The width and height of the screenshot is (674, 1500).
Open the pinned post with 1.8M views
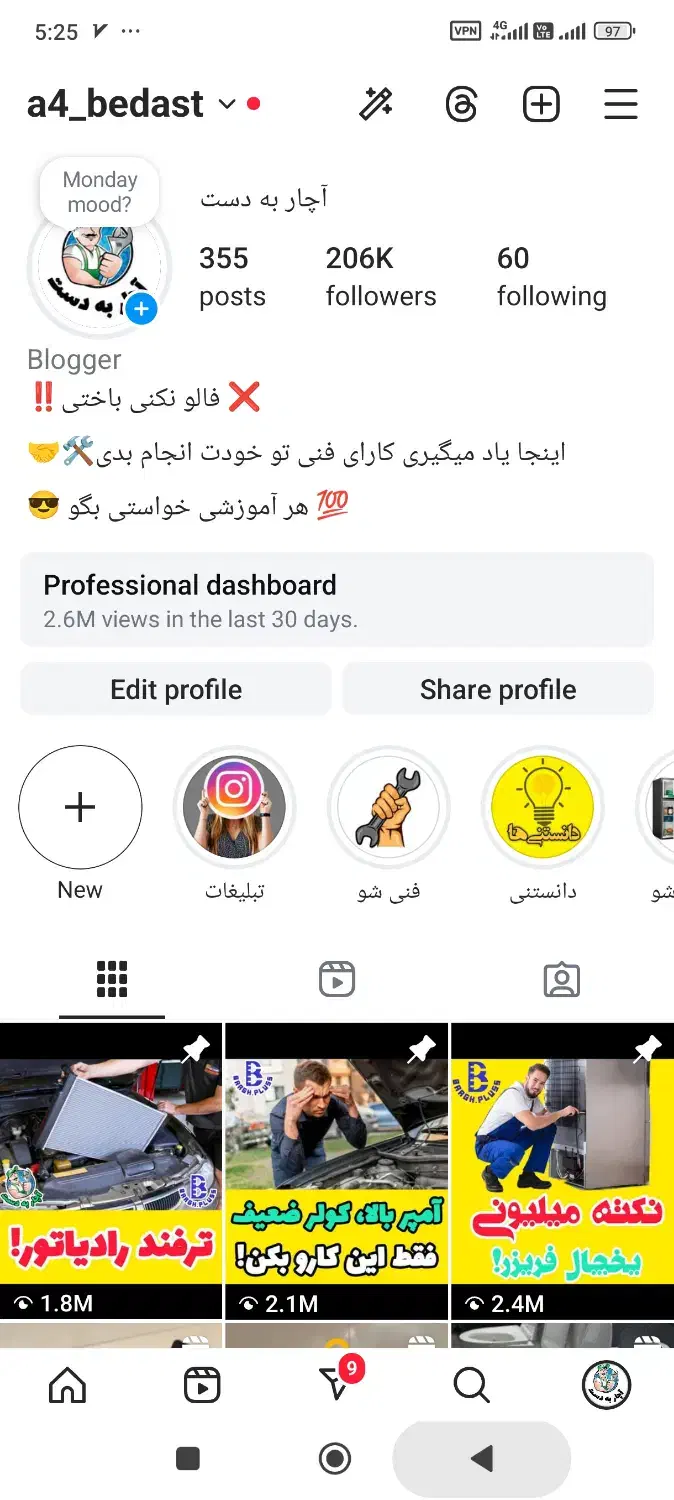click(x=110, y=1170)
